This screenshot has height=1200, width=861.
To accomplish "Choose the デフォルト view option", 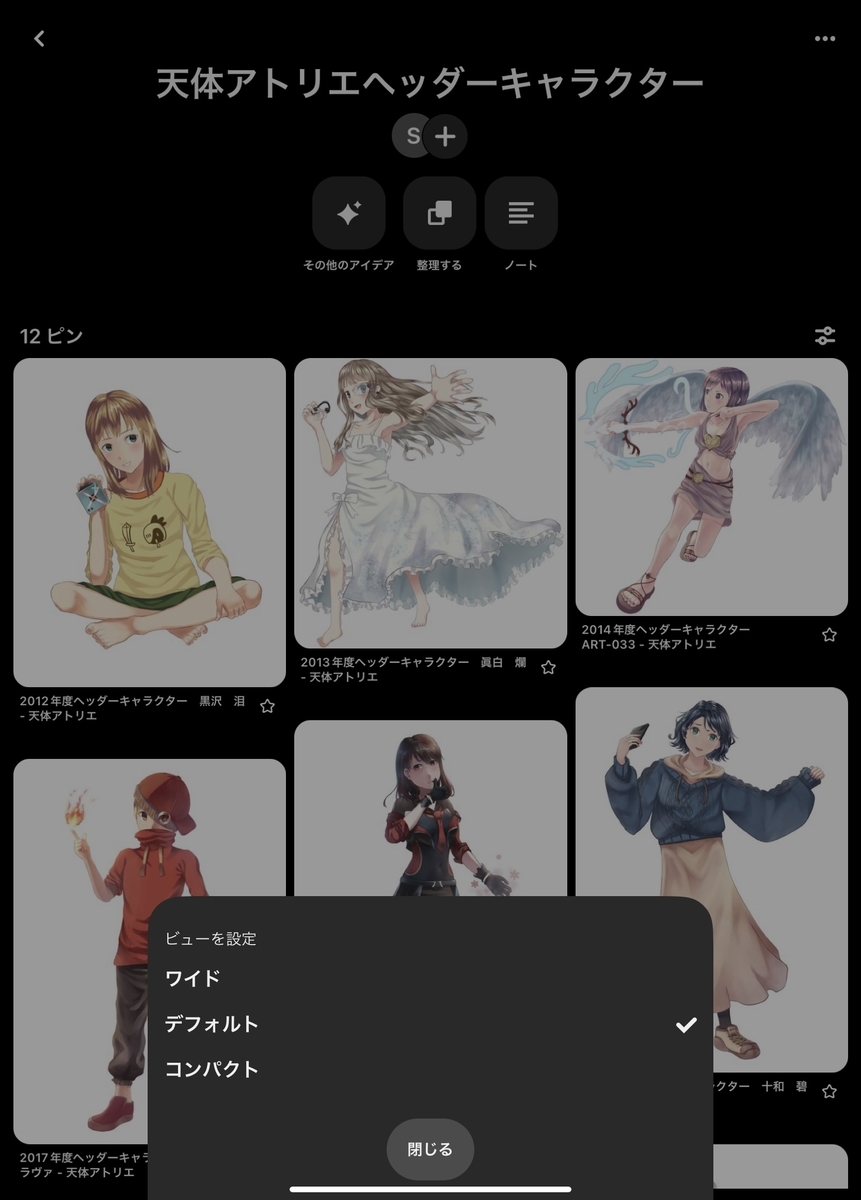I will point(212,1024).
